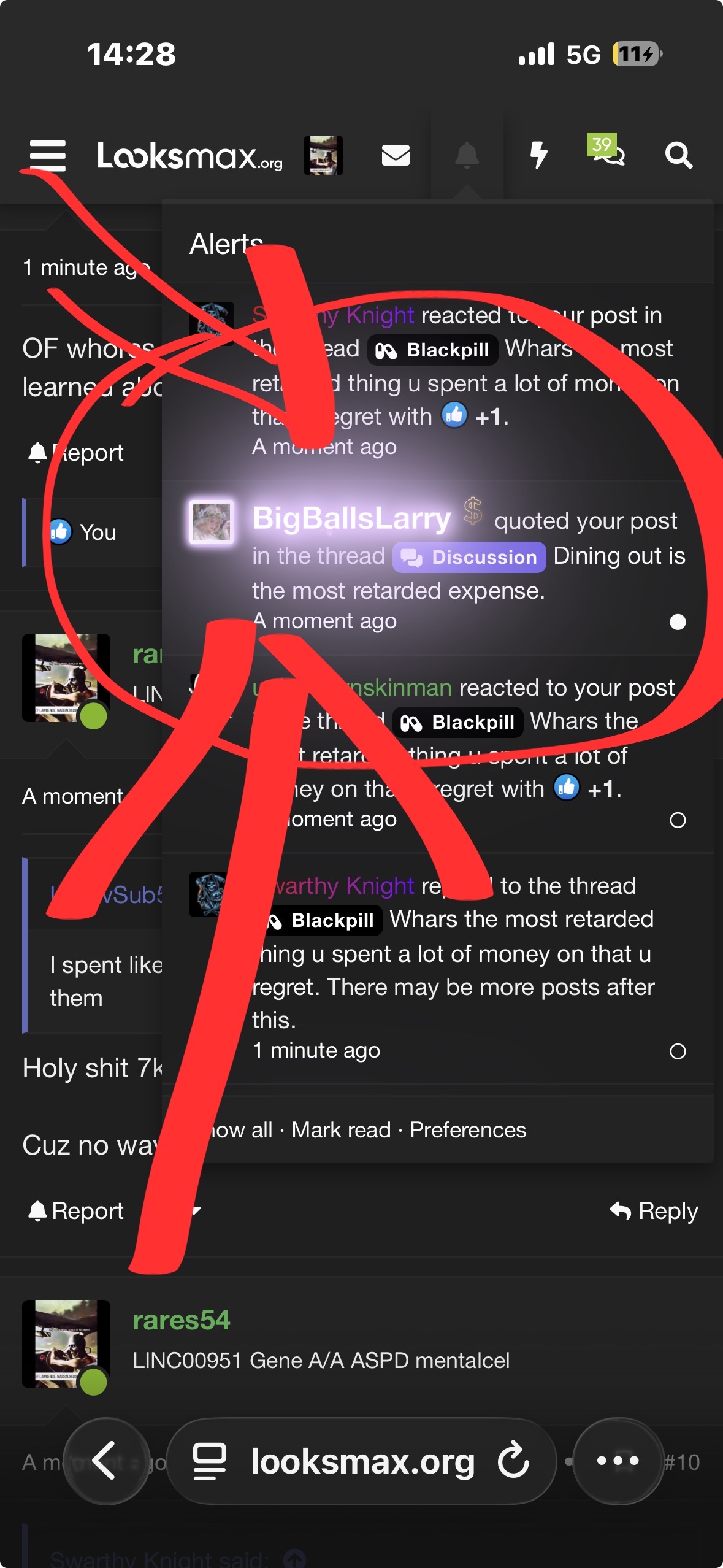Screen dimensions: 723x1568
Task: Open the site search magnifier
Action: pos(679,155)
